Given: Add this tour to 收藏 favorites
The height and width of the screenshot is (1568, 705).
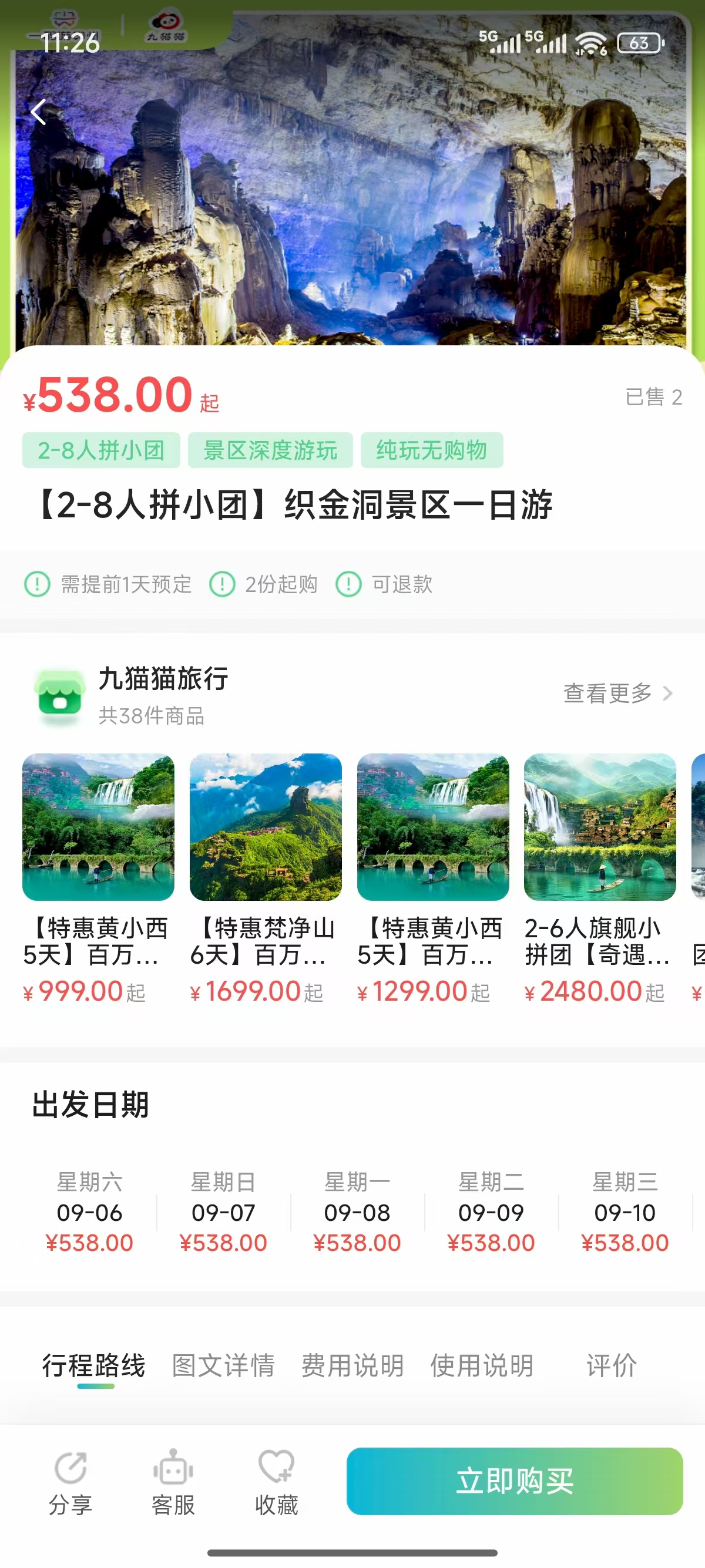Looking at the screenshot, I should pyautogui.click(x=276, y=1482).
